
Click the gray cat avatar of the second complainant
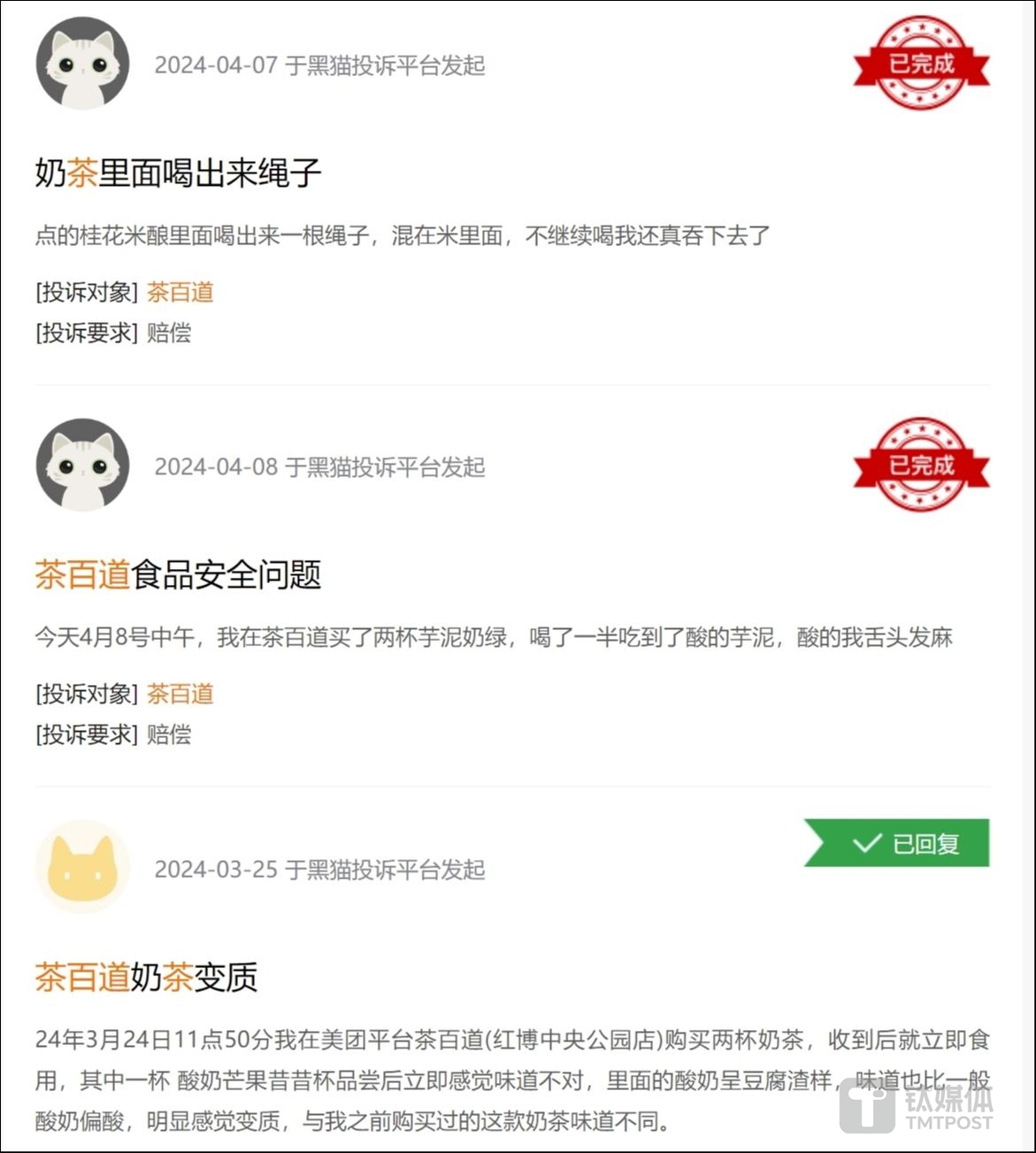[82, 465]
